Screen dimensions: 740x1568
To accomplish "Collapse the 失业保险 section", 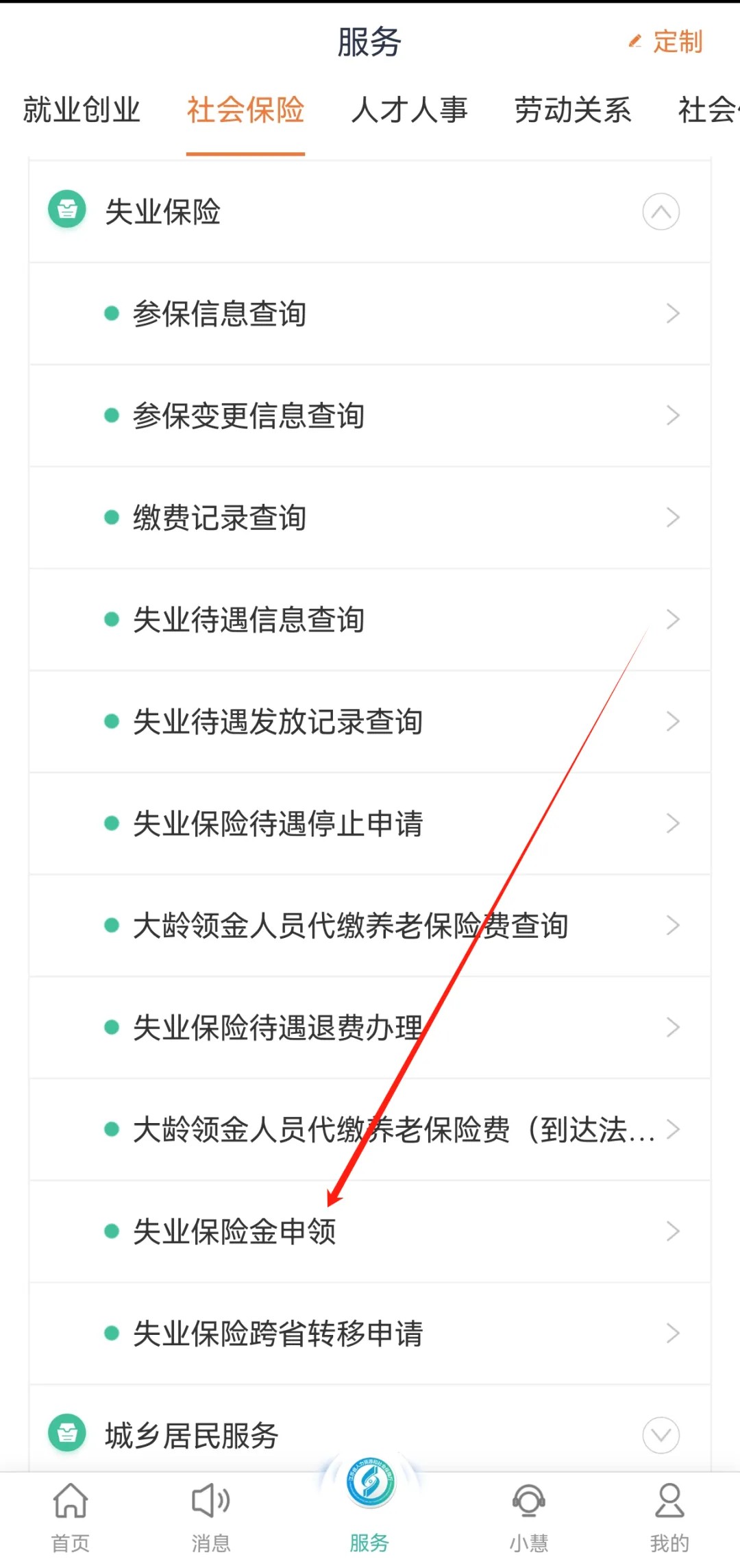I will (661, 212).
